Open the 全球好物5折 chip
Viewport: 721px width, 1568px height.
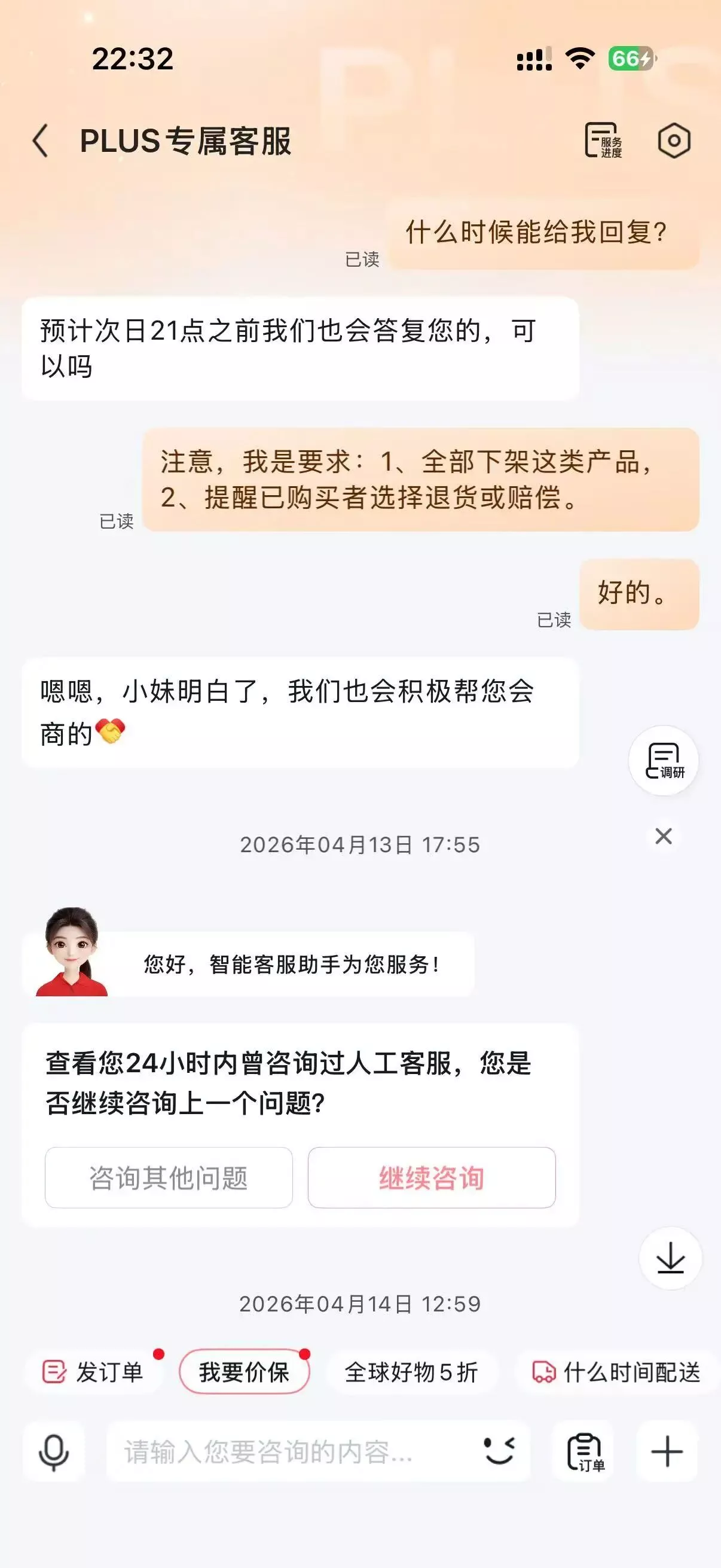pos(411,1372)
